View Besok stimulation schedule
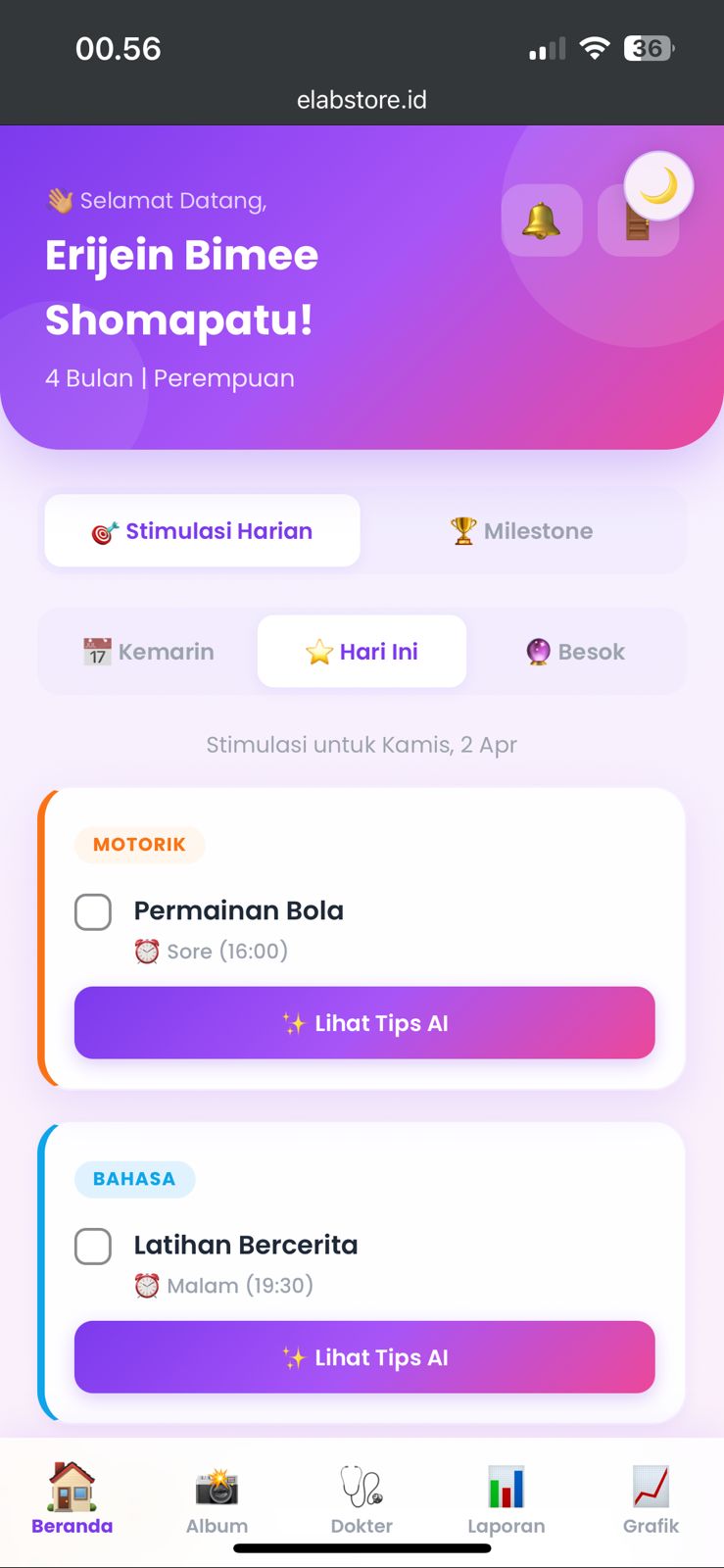The width and height of the screenshot is (724, 1568). coord(575,652)
